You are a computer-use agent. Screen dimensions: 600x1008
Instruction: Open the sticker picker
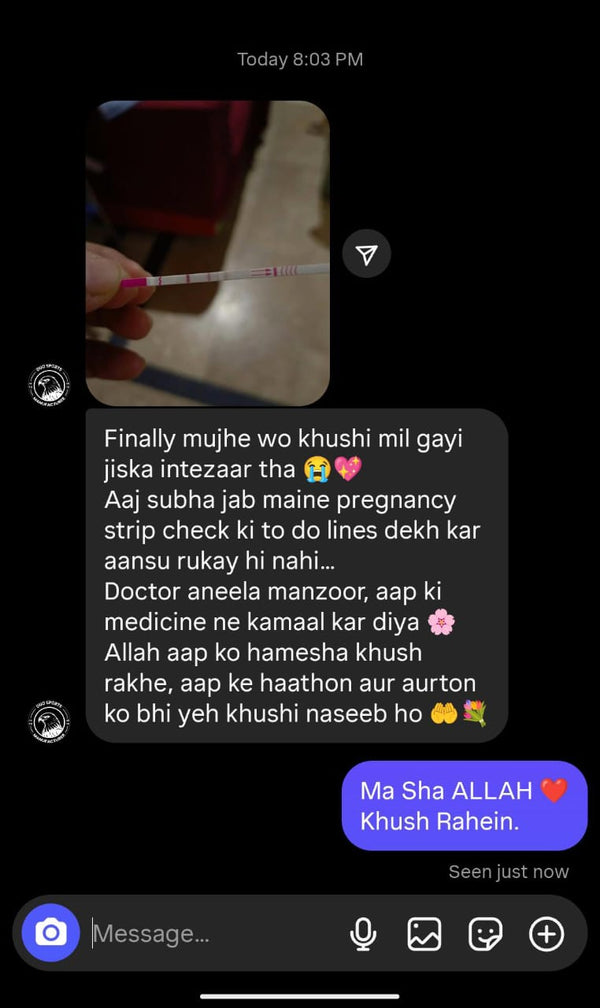pos(485,934)
